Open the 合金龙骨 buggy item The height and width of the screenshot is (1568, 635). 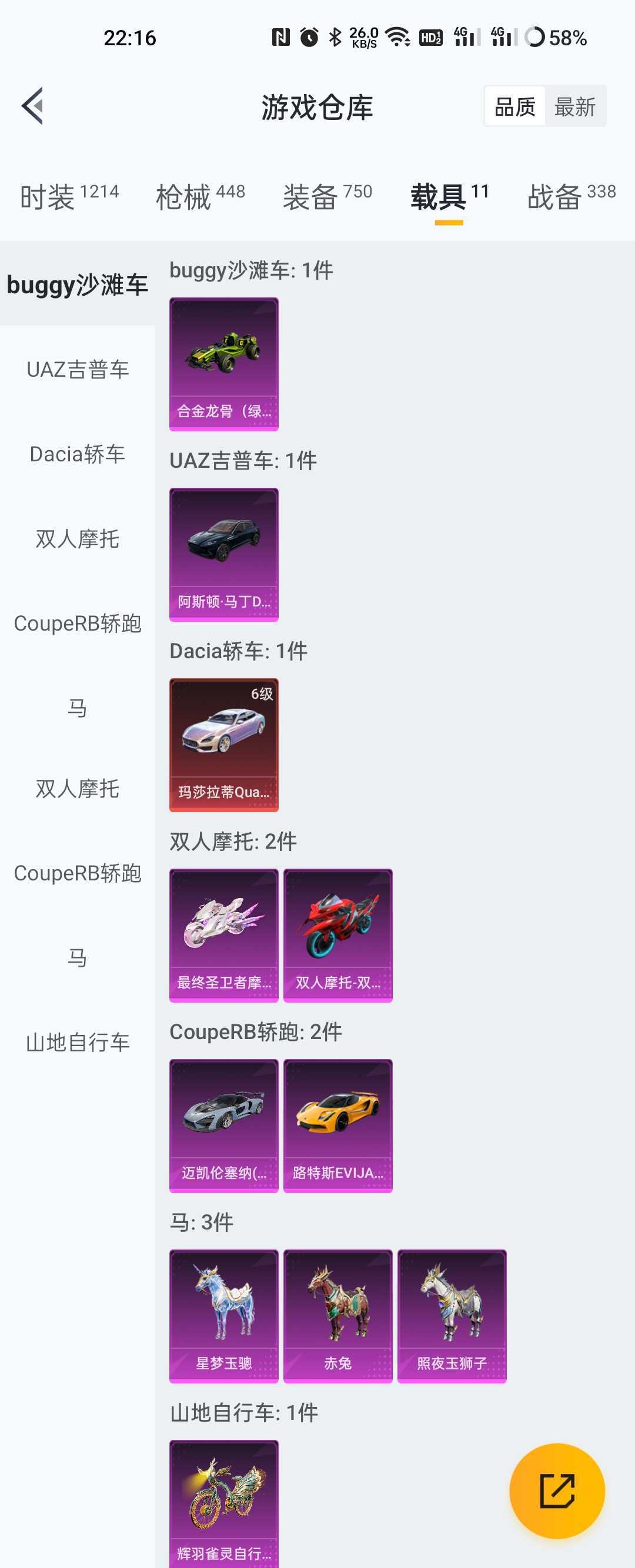224,364
